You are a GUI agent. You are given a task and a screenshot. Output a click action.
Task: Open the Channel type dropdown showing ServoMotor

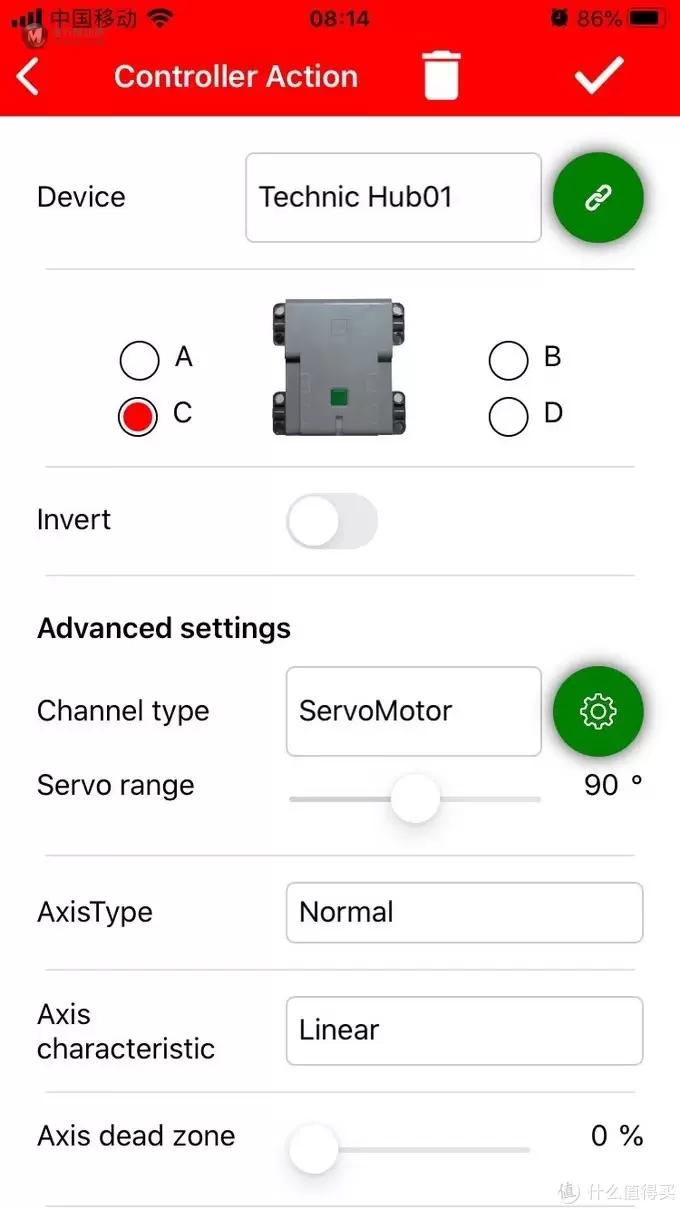pyautogui.click(x=413, y=711)
